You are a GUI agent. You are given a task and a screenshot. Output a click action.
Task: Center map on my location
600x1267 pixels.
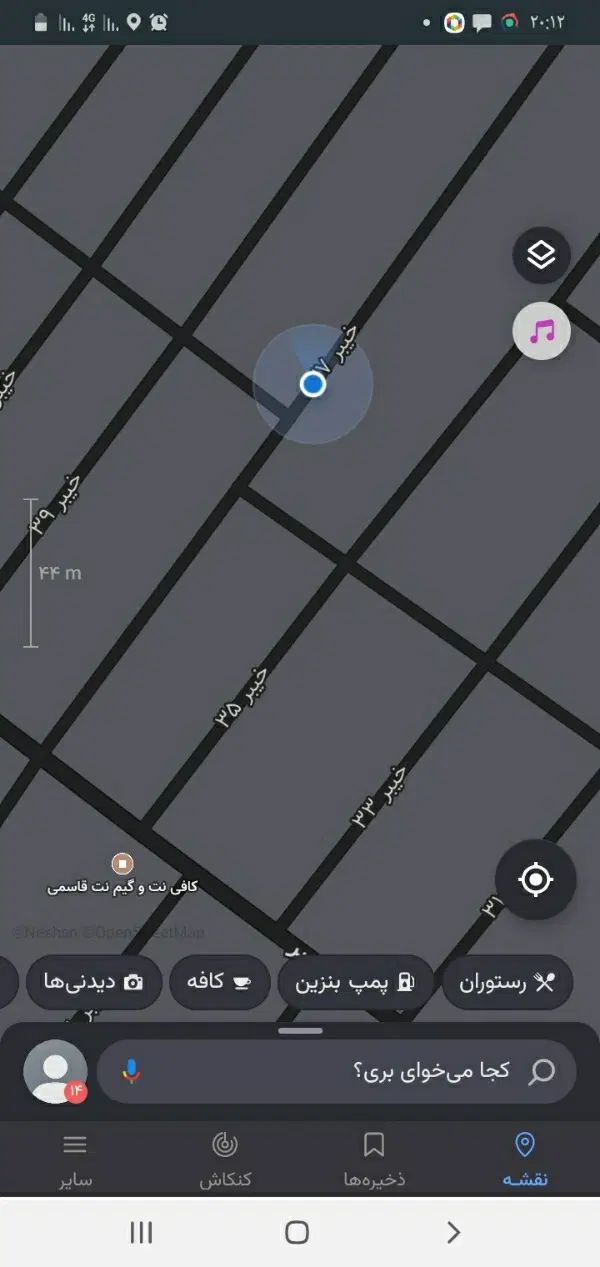pos(535,880)
